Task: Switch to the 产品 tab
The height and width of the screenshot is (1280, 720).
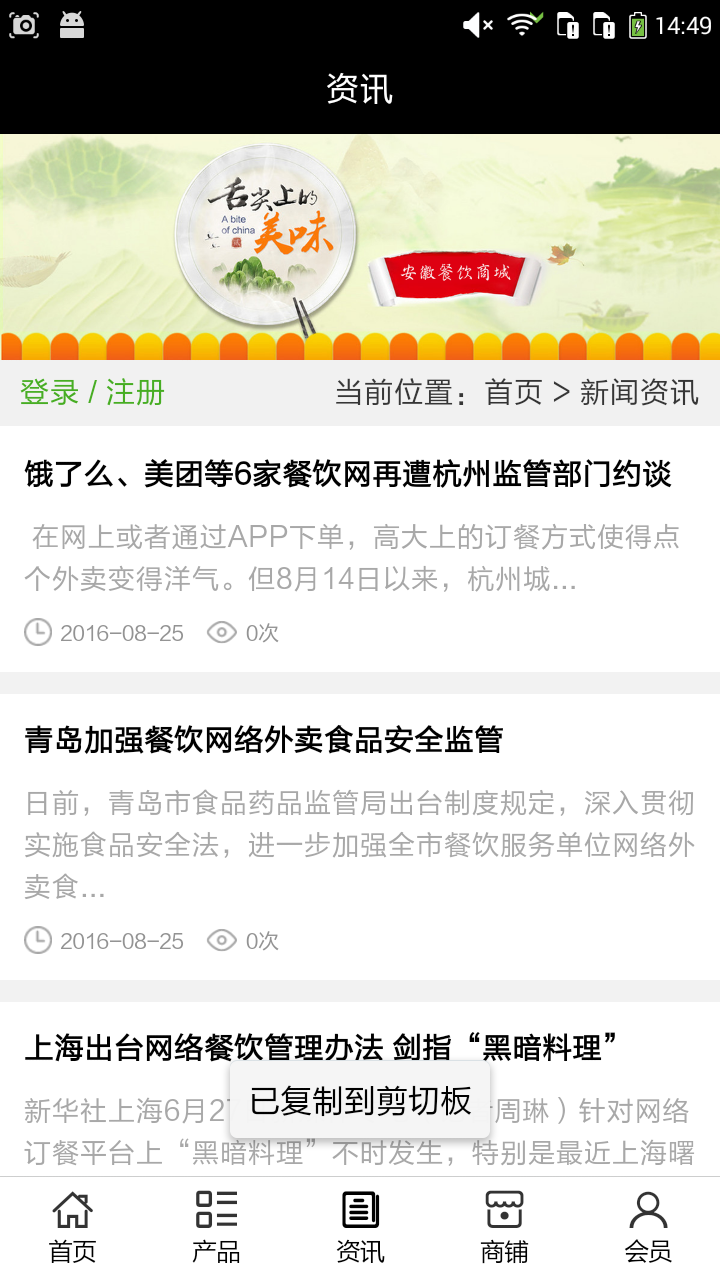Action: click(216, 1227)
